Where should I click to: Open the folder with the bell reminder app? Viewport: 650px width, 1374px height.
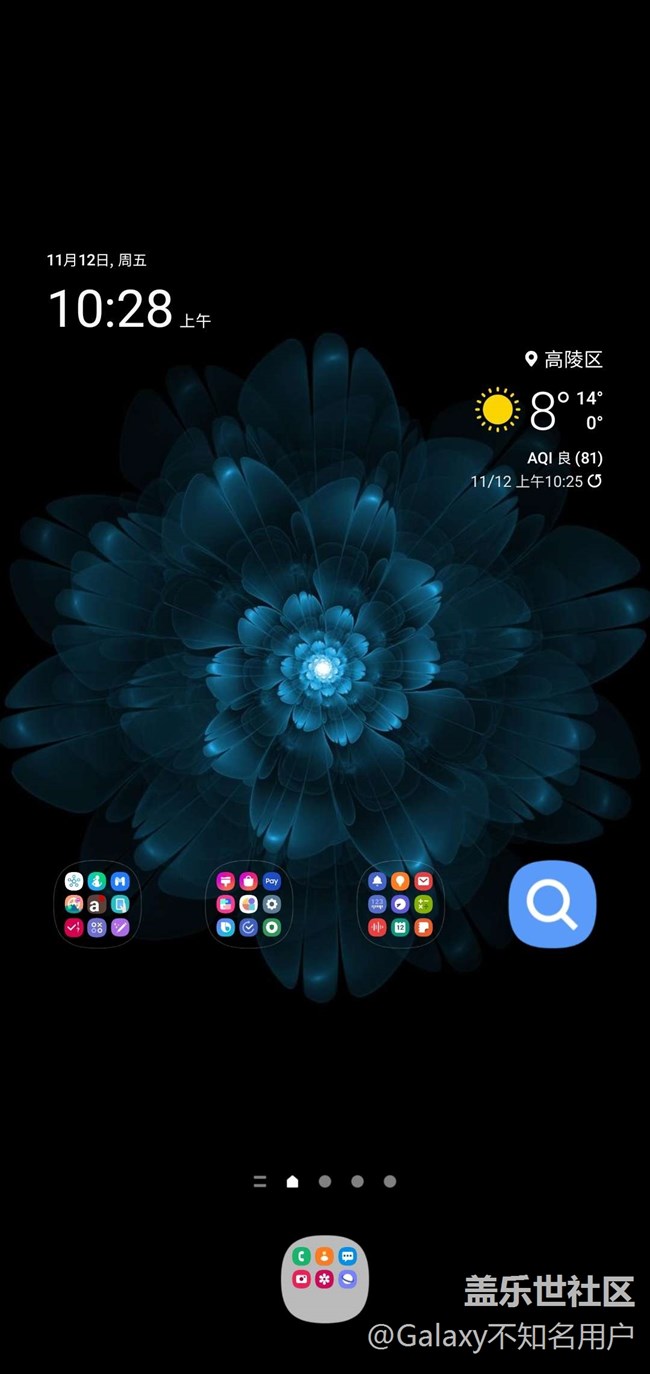[x=400, y=905]
